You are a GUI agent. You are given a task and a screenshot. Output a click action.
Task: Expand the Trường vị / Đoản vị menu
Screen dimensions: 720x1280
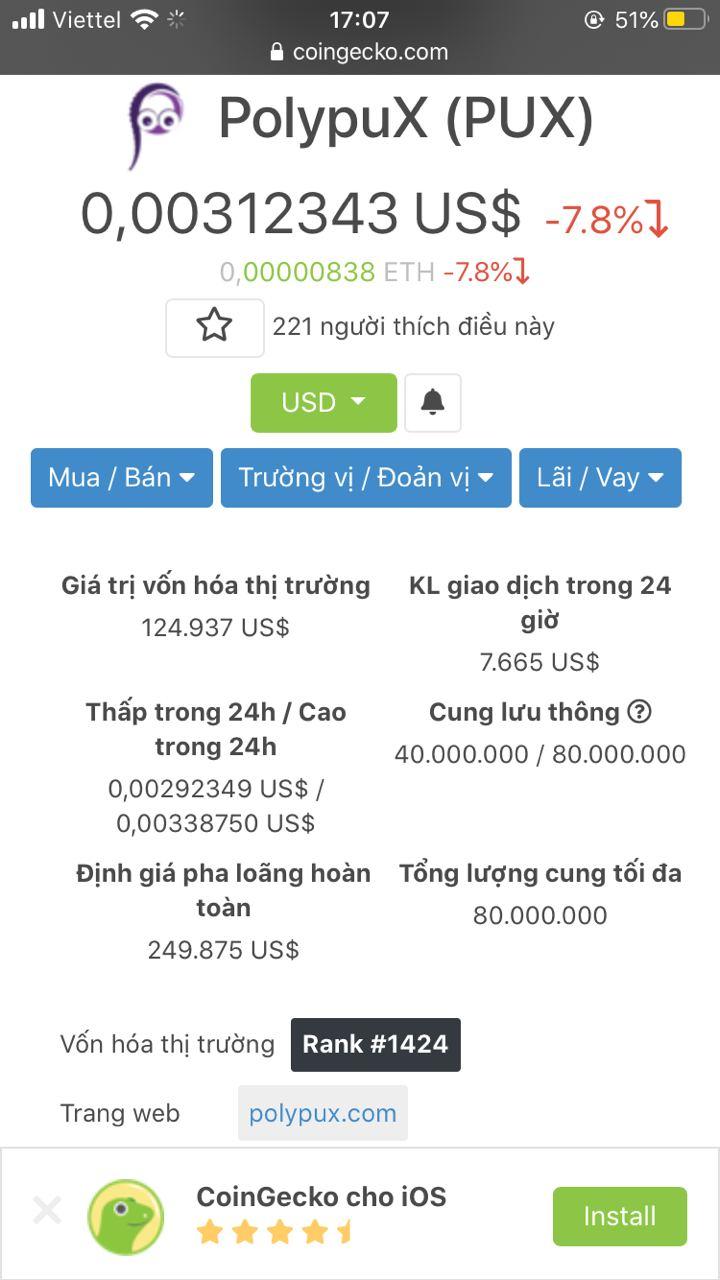[x=366, y=478]
